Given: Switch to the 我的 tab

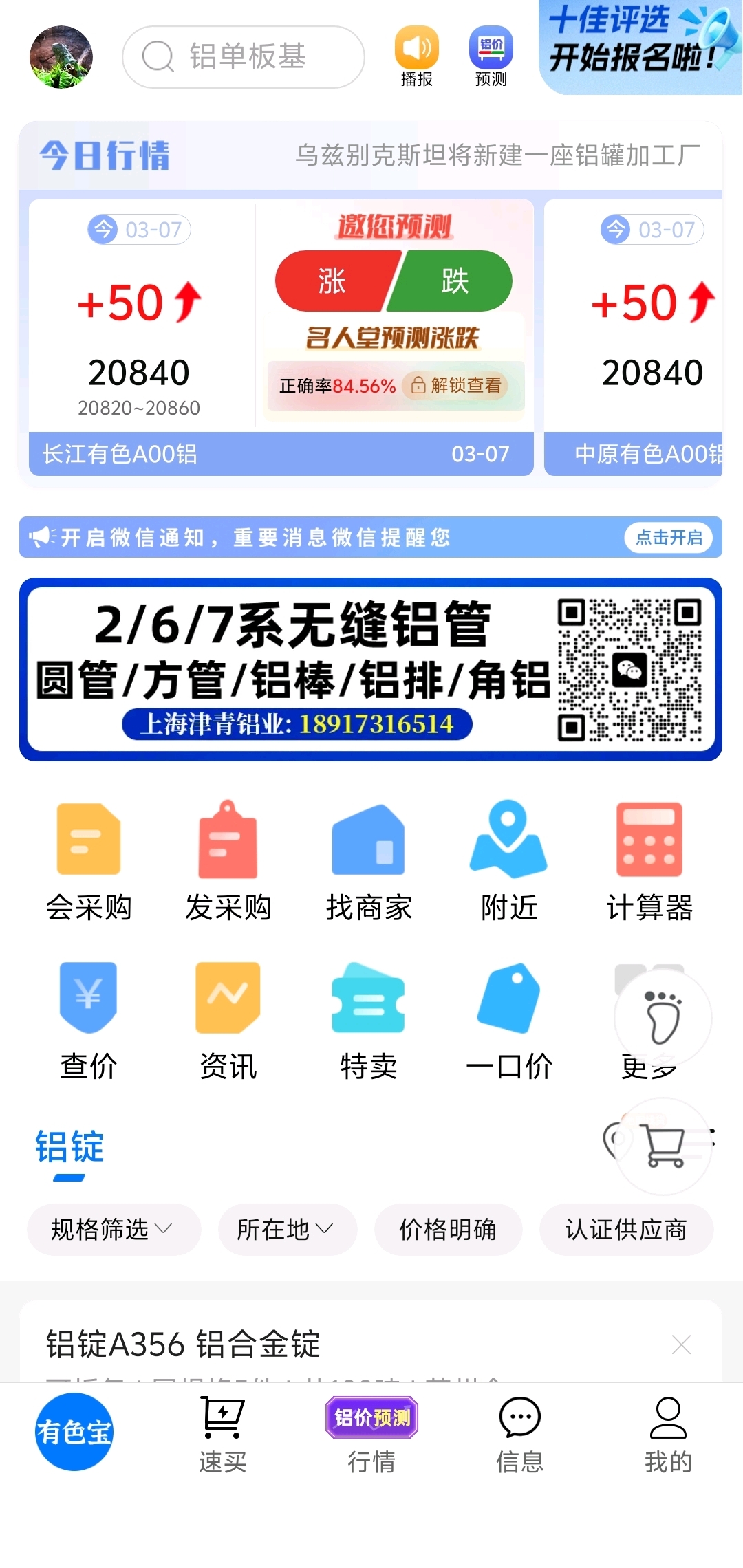Looking at the screenshot, I should pyautogui.click(x=668, y=1435).
